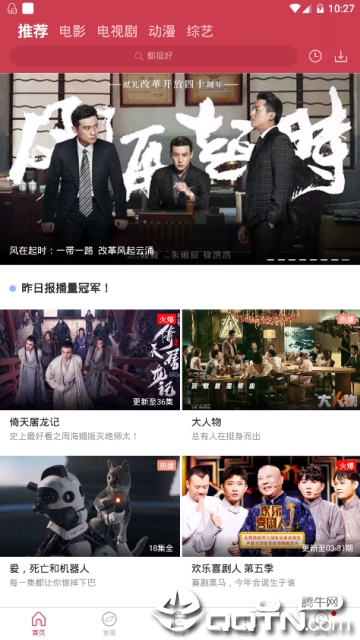This screenshot has height=640, width=360.
Task: Open 爱，死亡和机器人 video card
Action: 90,522
